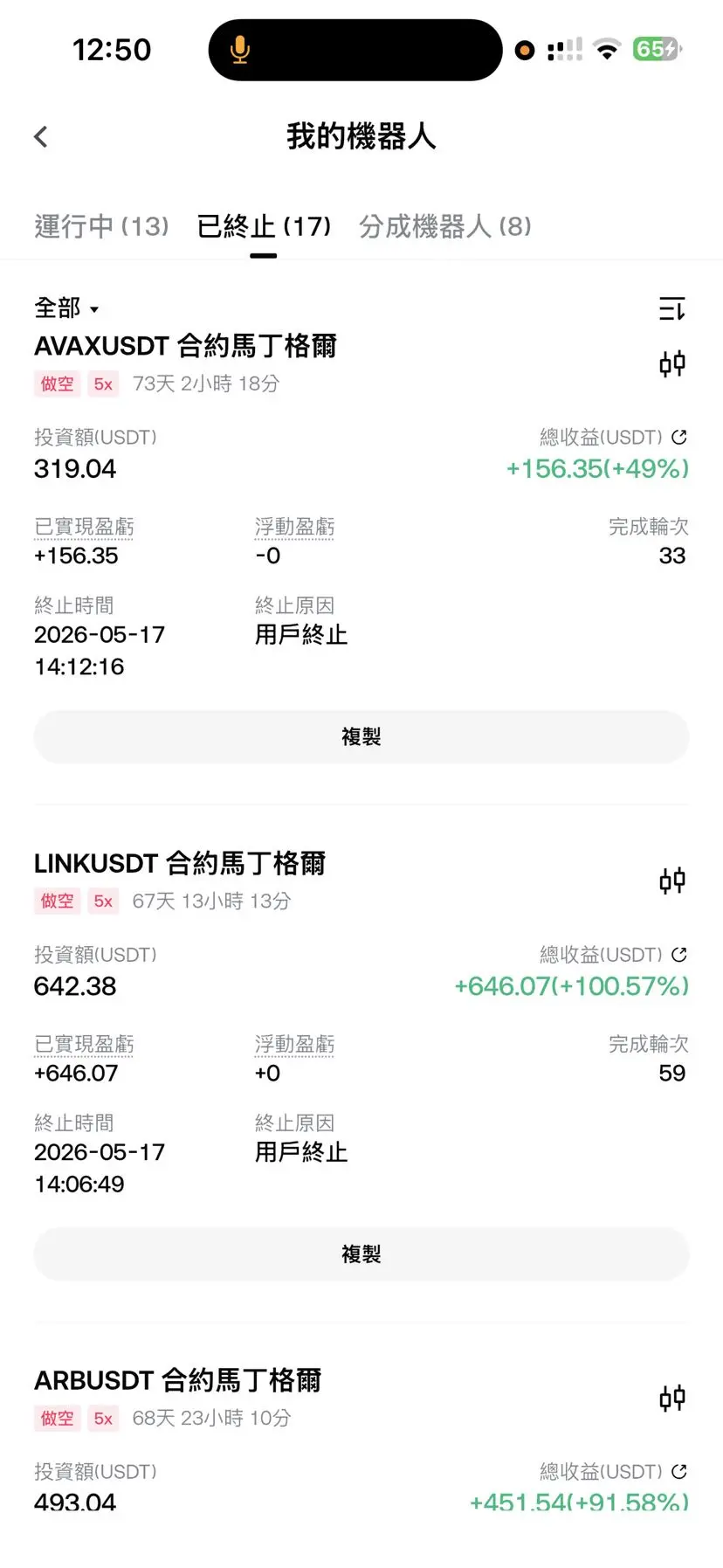Open the sort options icon
723x1568 pixels.
pos(672,308)
